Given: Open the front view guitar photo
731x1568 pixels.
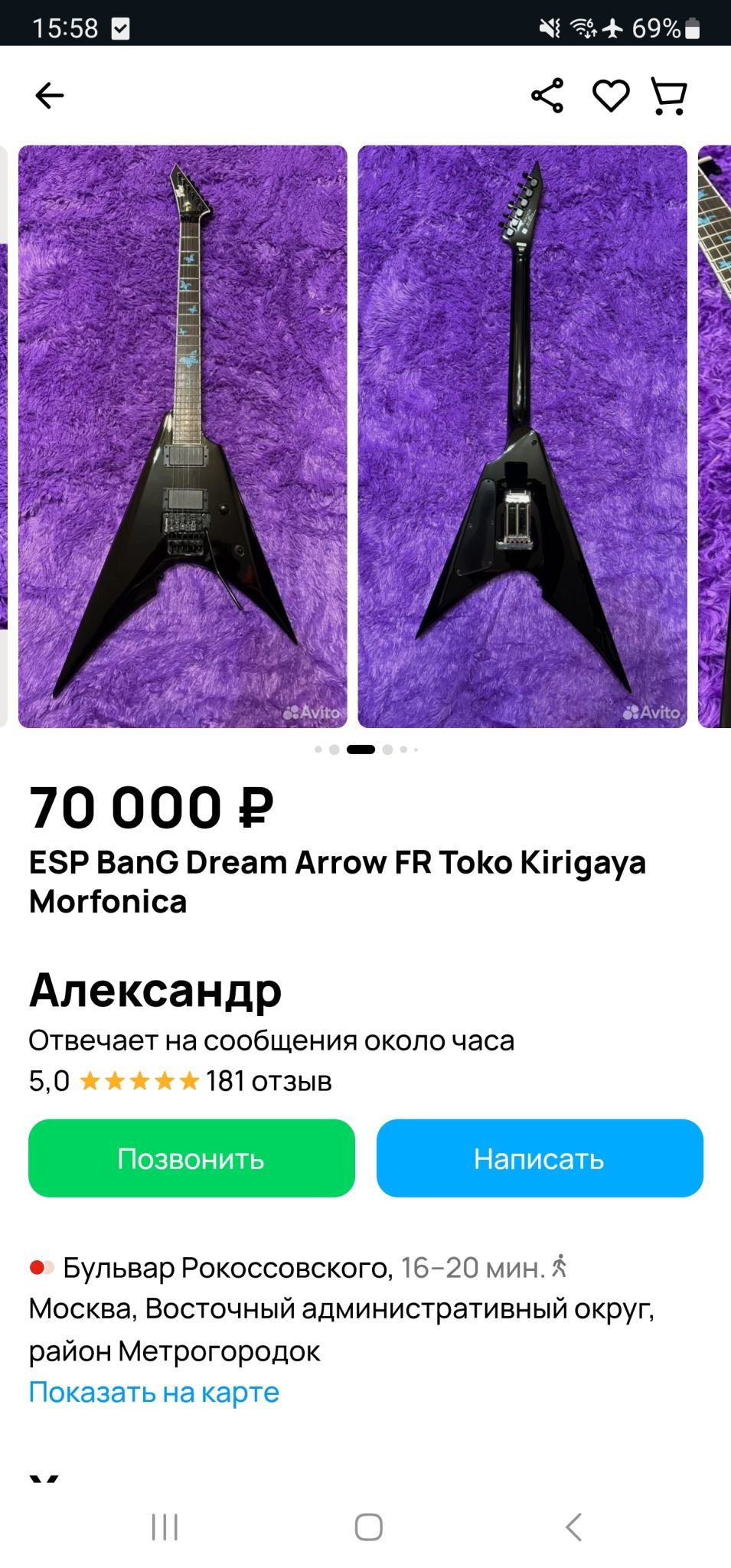Looking at the screenshot, I should click(183, 436).
